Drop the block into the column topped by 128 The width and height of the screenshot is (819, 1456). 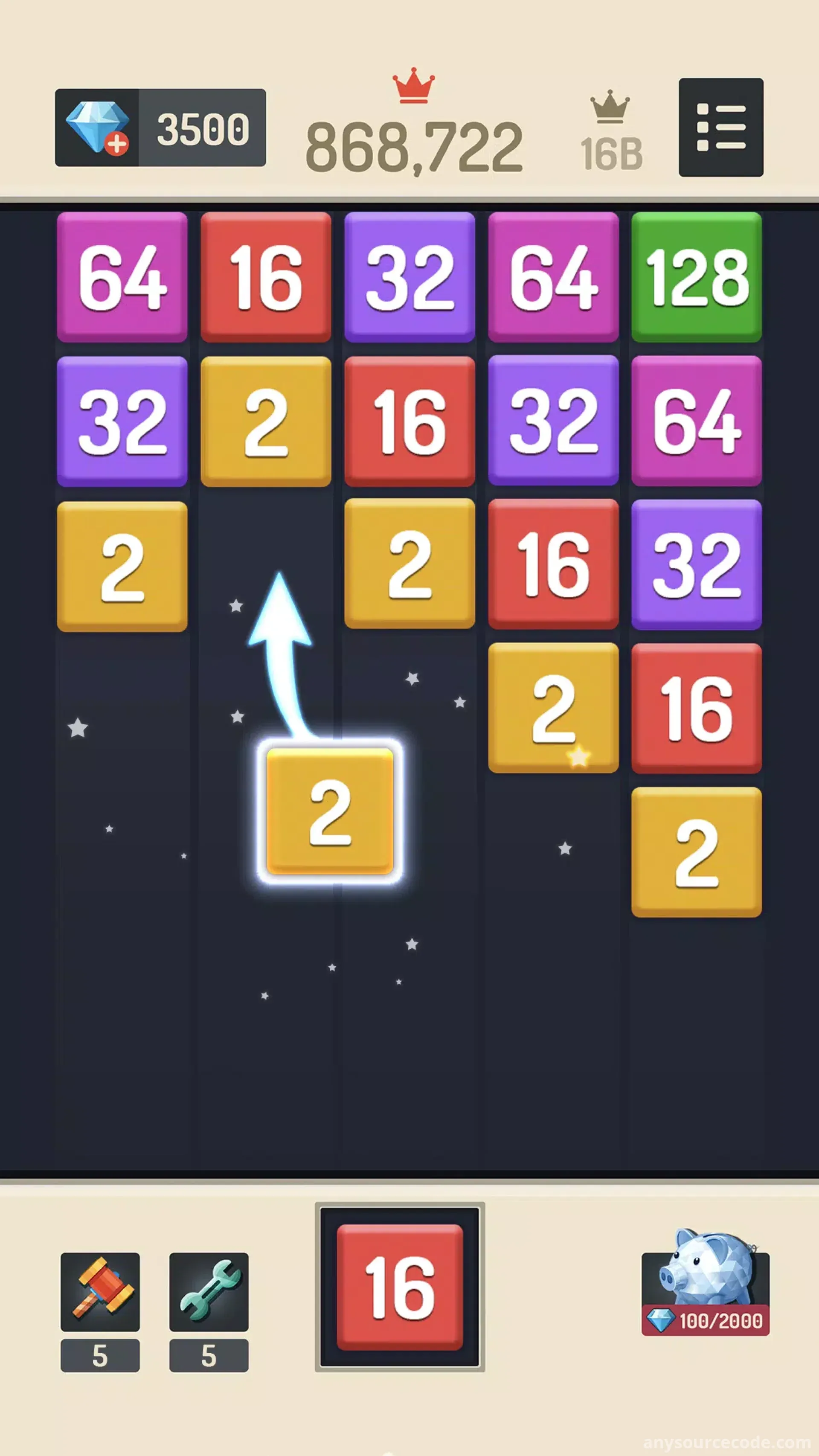click(x=696, y=1017)
